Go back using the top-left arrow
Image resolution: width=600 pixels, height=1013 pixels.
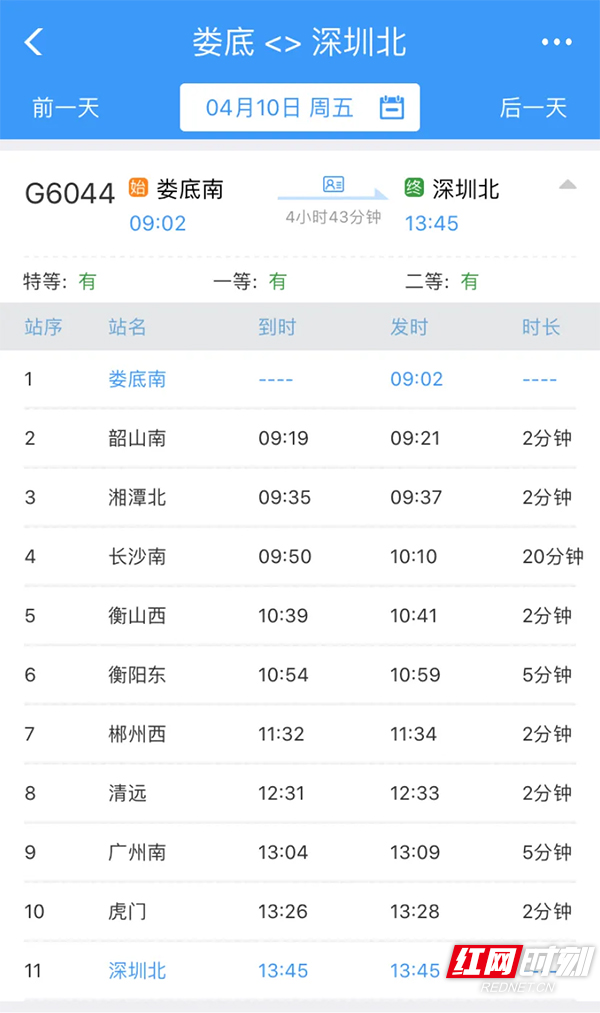34,42
